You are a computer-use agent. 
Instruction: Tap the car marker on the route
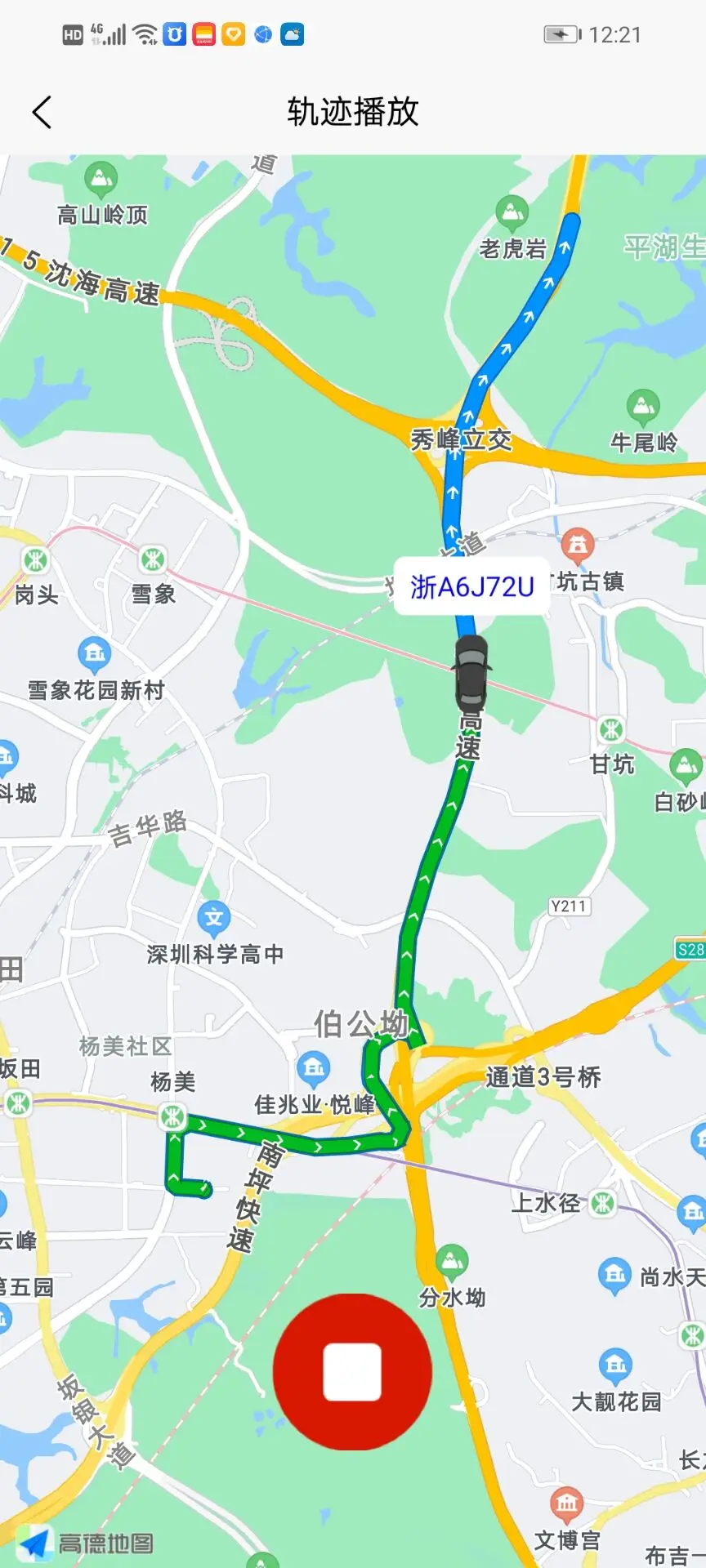tap(471, 671)
